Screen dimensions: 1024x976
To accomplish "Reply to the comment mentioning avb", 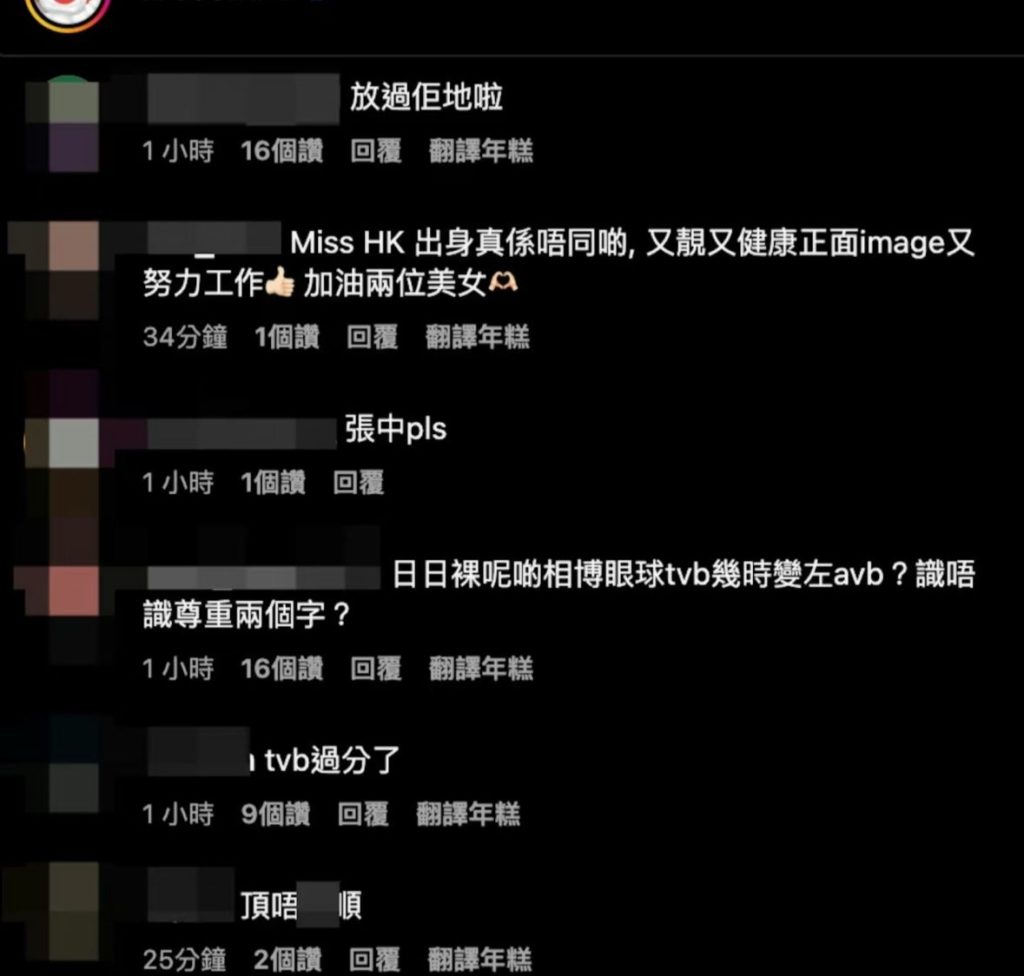I will pyautogui.click(x=376, y=669).
